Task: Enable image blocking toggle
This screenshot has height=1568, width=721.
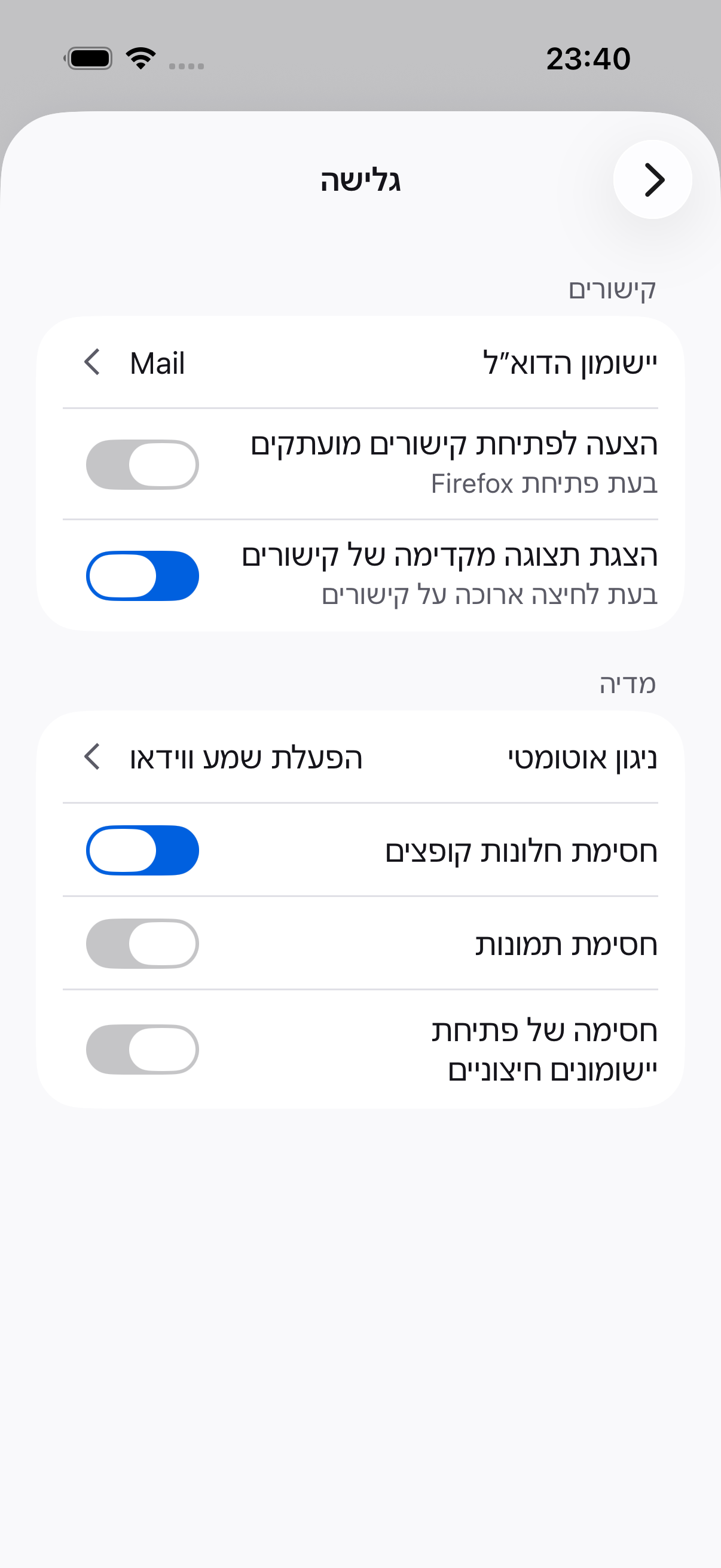Action: (x=142, y=944)
